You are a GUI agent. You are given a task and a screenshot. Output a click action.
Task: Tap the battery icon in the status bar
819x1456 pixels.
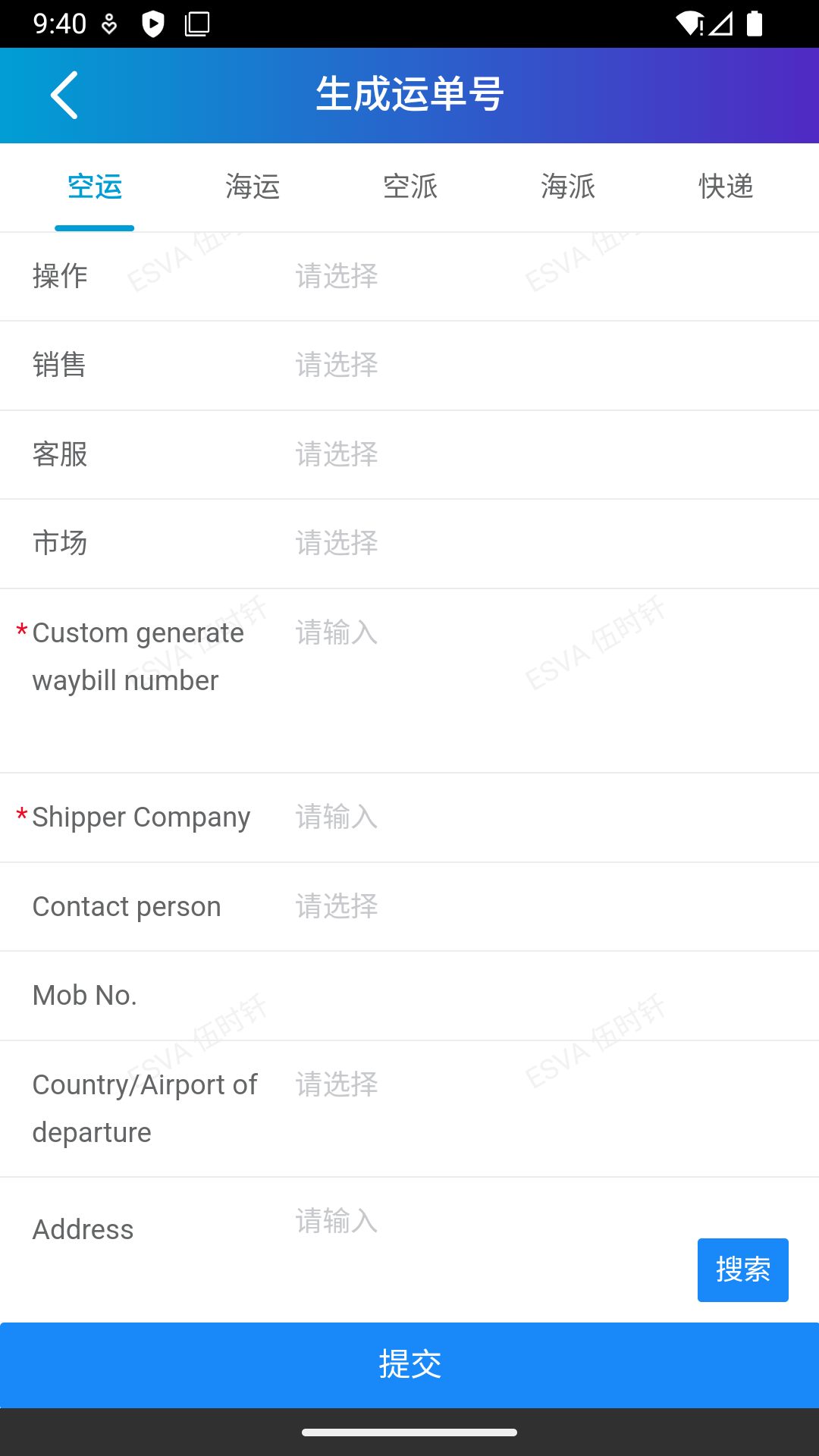[x=755, y=24]
